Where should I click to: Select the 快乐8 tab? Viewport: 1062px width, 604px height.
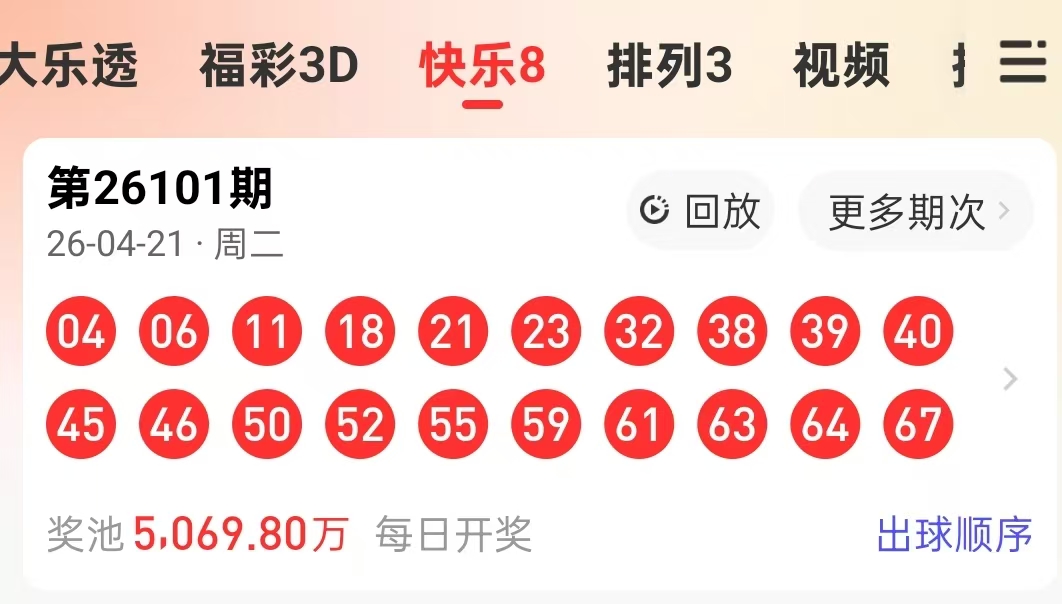(x=483, y=66)
